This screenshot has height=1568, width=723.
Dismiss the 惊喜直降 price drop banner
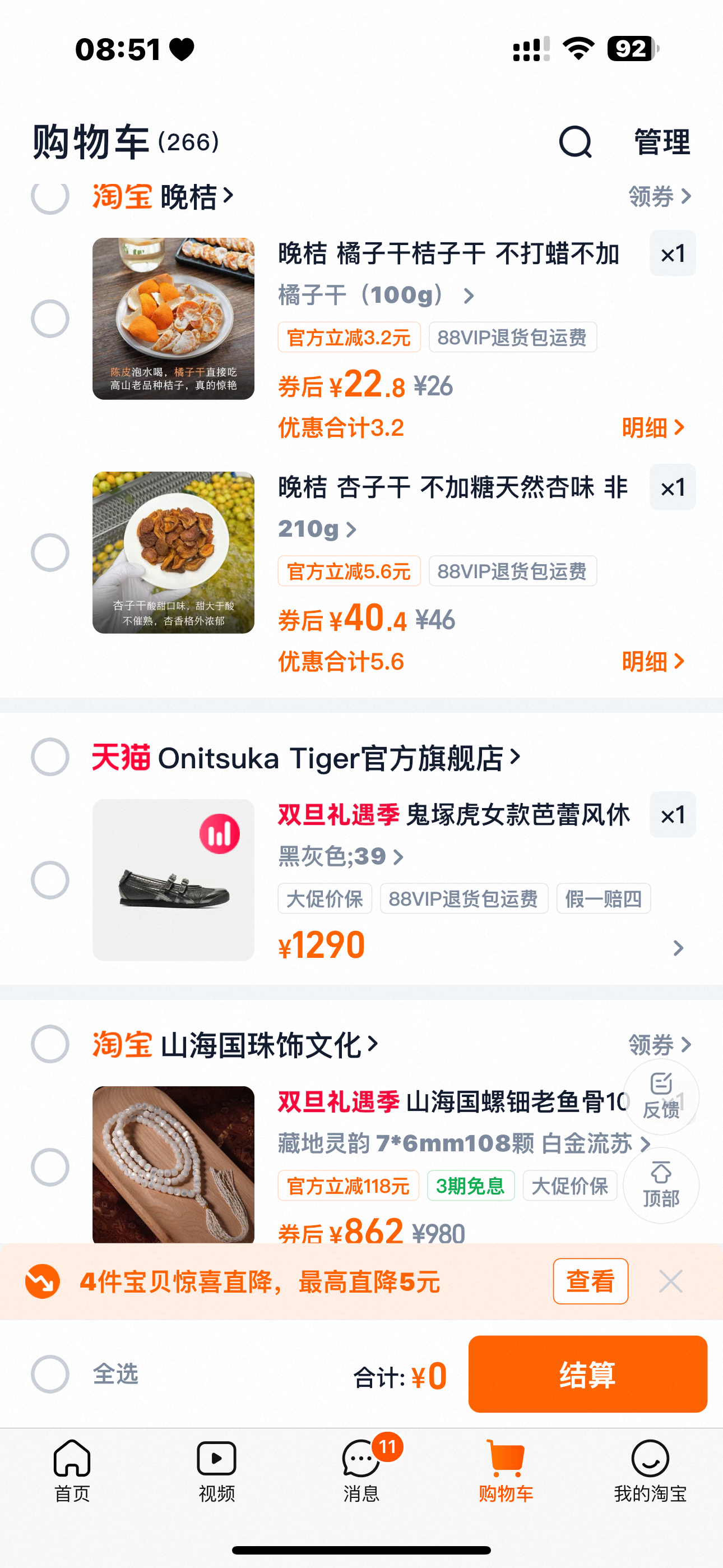(x=671, y=1281)
